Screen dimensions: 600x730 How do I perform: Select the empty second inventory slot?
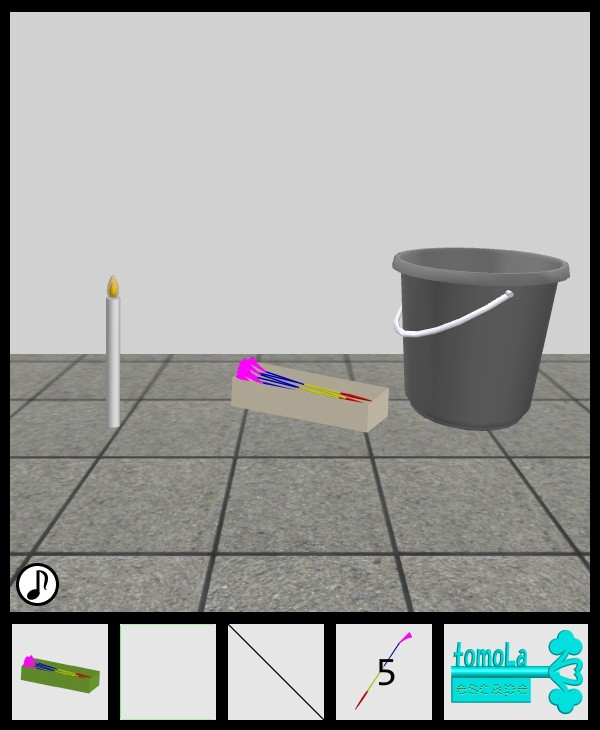(x=168, y=672)
